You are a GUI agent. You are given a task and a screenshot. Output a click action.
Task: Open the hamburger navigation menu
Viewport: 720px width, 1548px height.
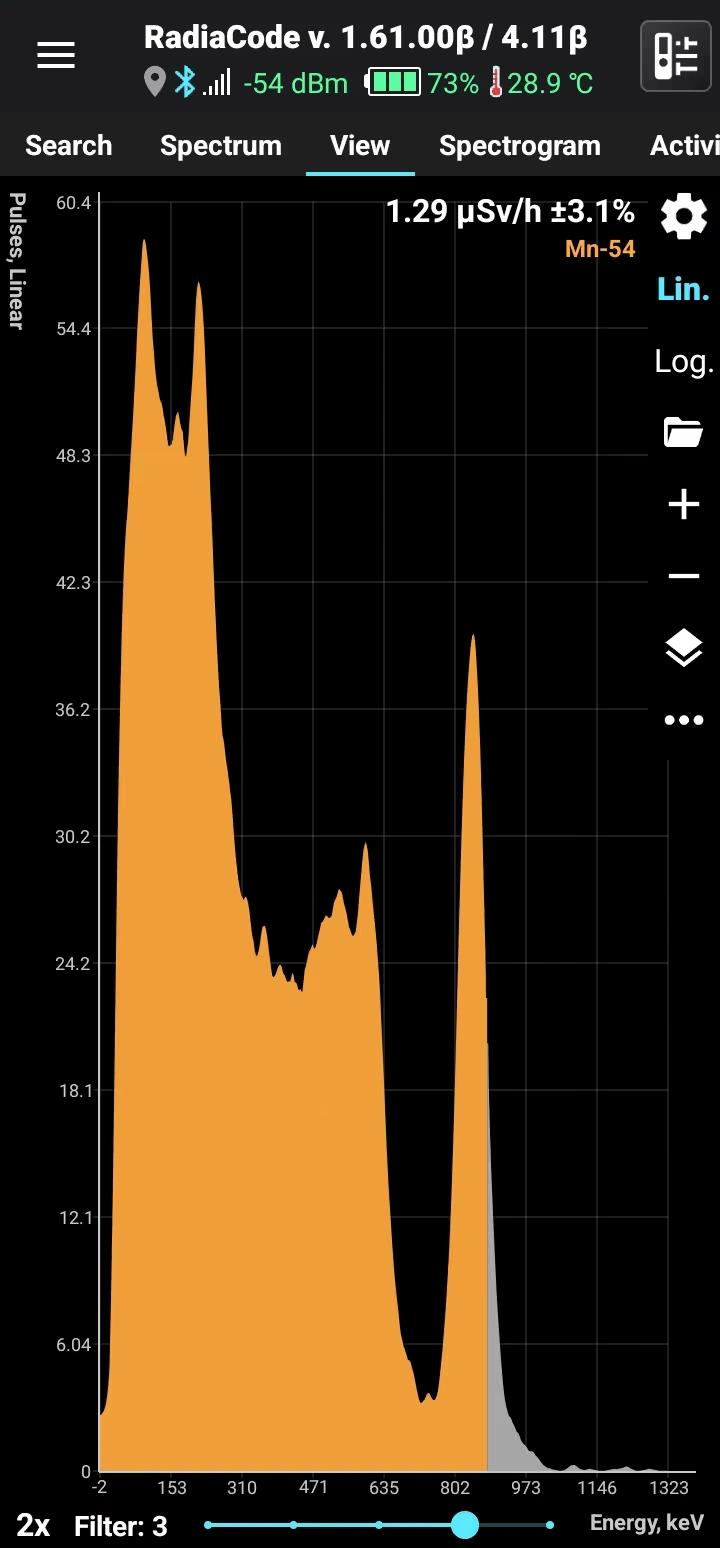56,56
